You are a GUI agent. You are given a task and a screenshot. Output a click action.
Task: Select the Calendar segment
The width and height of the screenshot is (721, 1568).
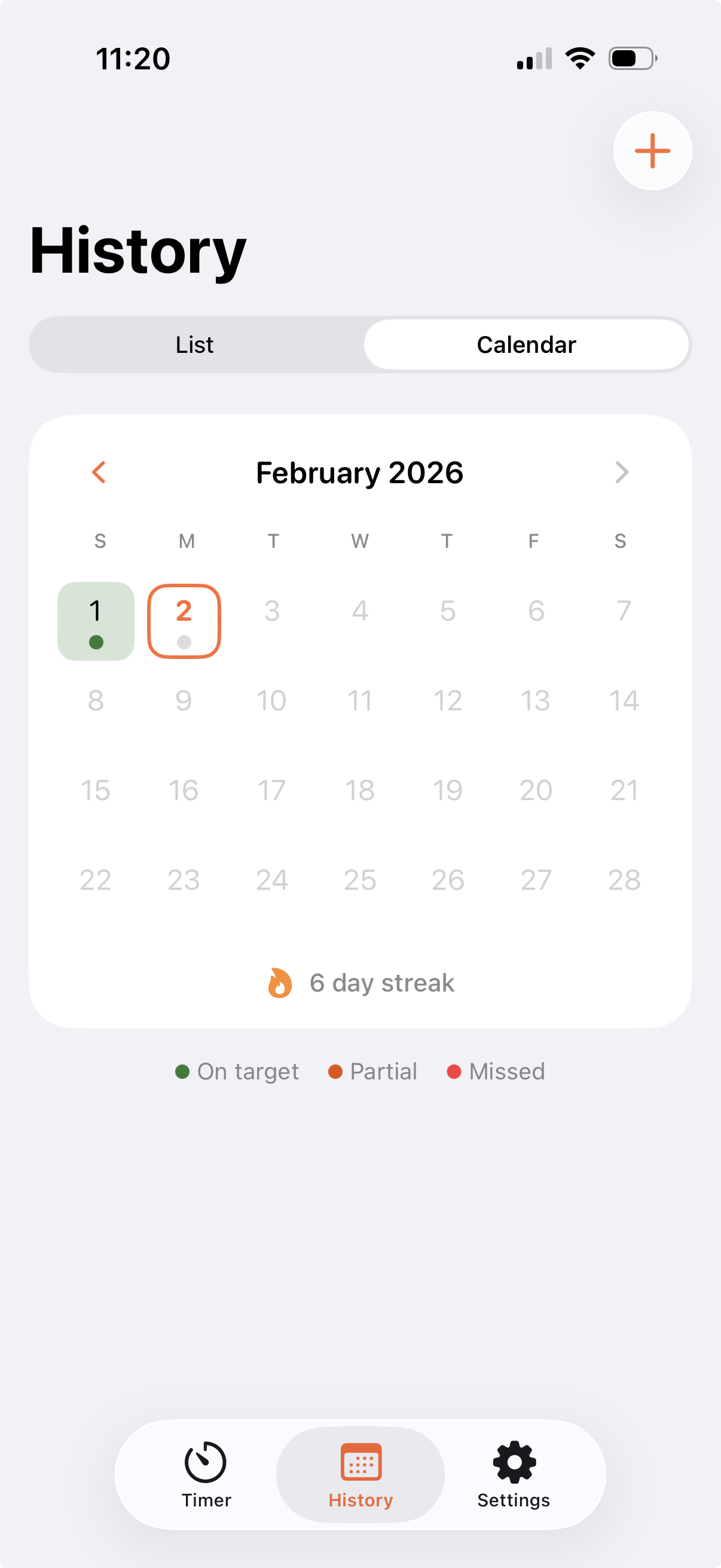click(x=526, y=344)
